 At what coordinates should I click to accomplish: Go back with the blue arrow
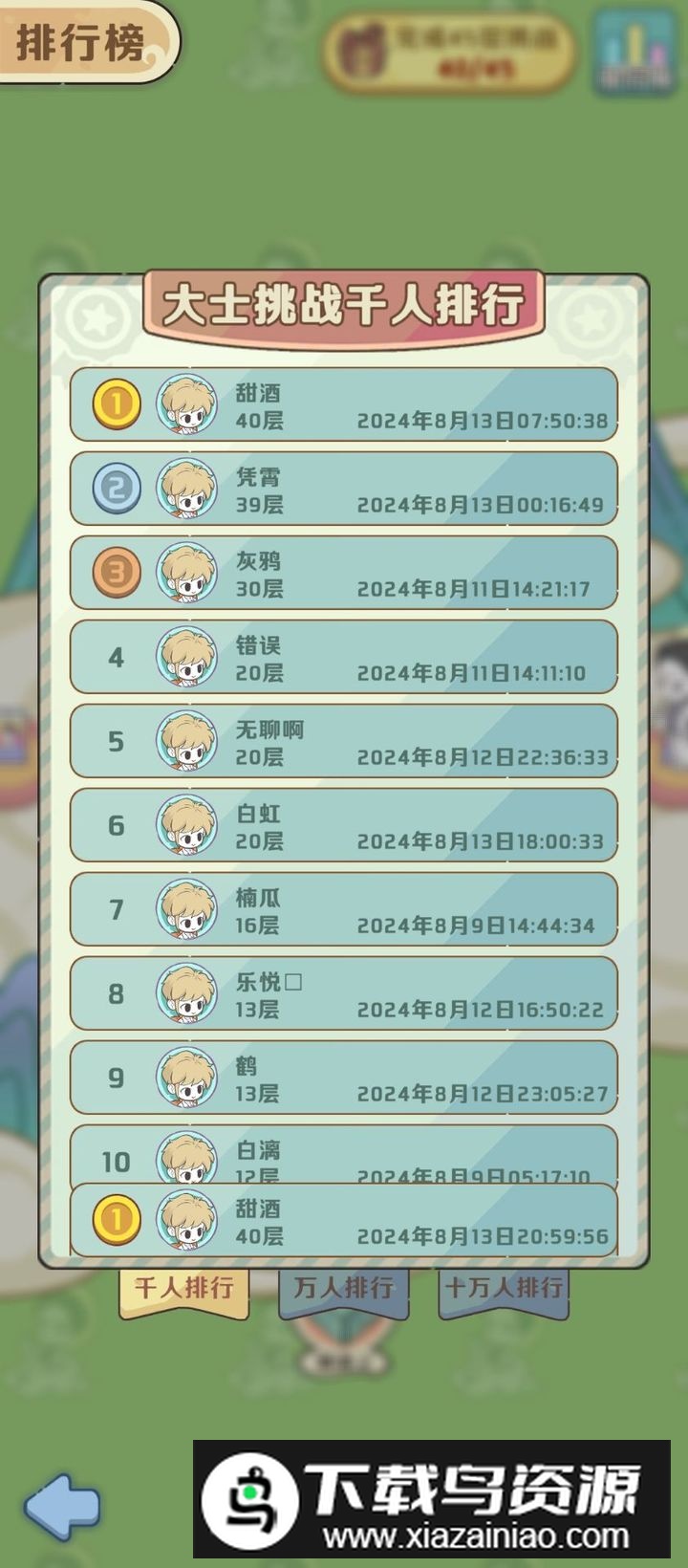coord(63,1506)
